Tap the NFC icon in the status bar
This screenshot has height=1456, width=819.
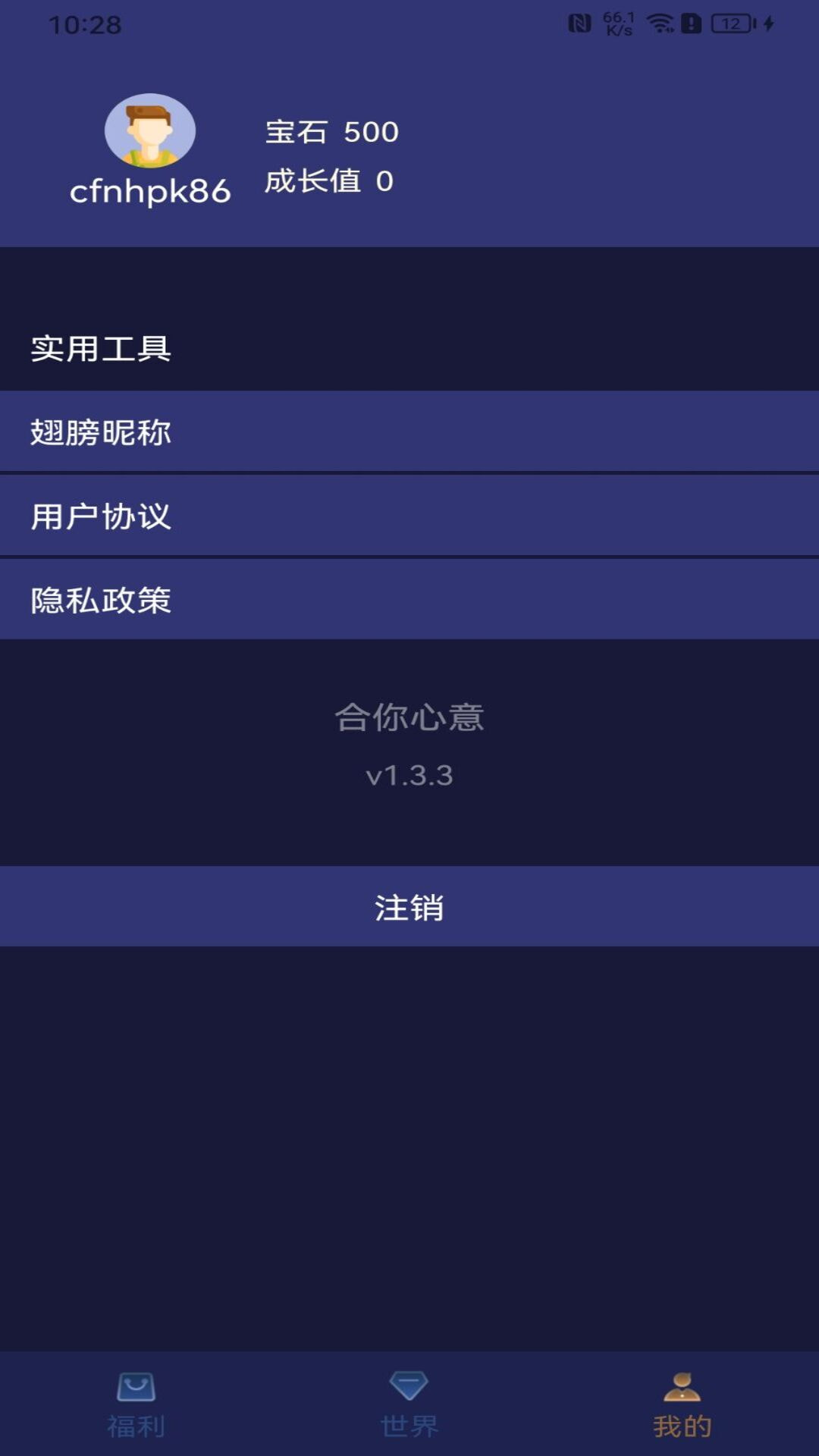pyautogui.click(x=579, y=21)
